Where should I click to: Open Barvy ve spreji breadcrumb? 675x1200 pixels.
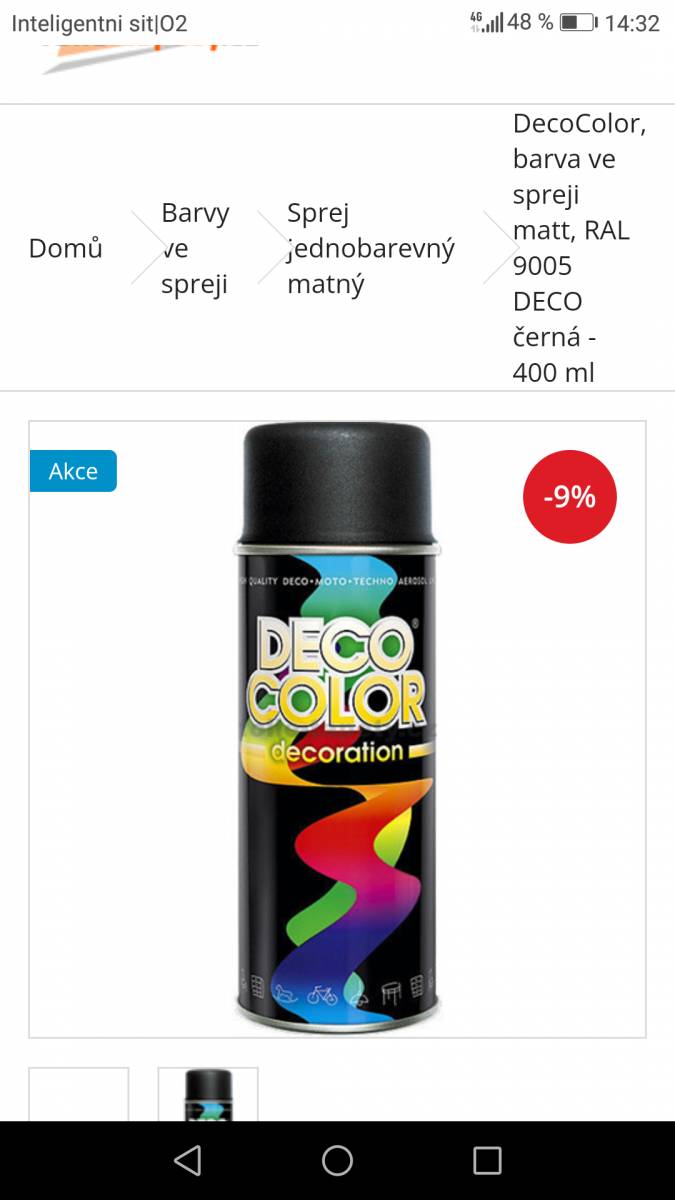(195, 248)
